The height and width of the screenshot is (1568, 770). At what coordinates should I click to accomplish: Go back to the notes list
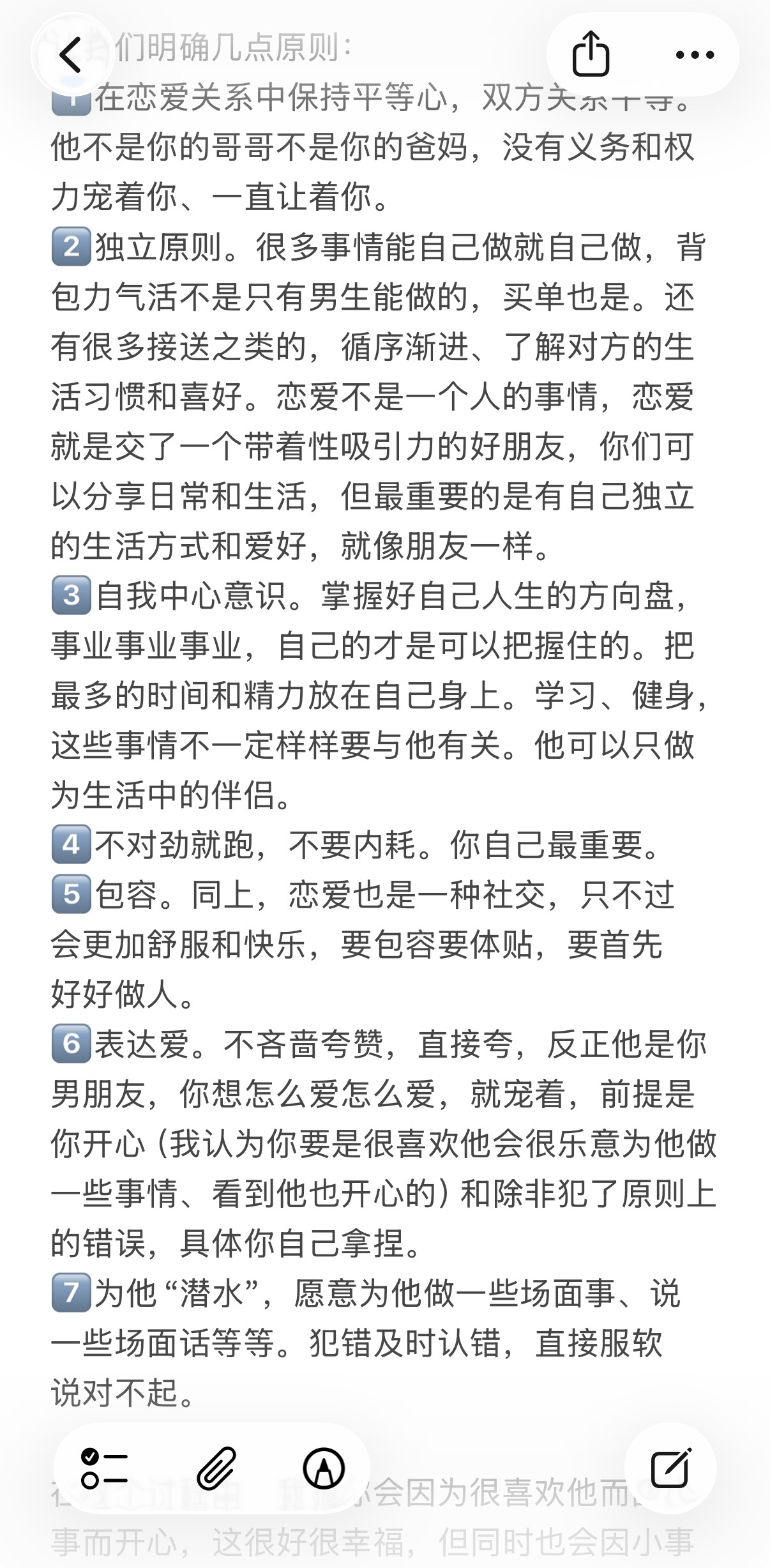70,55
